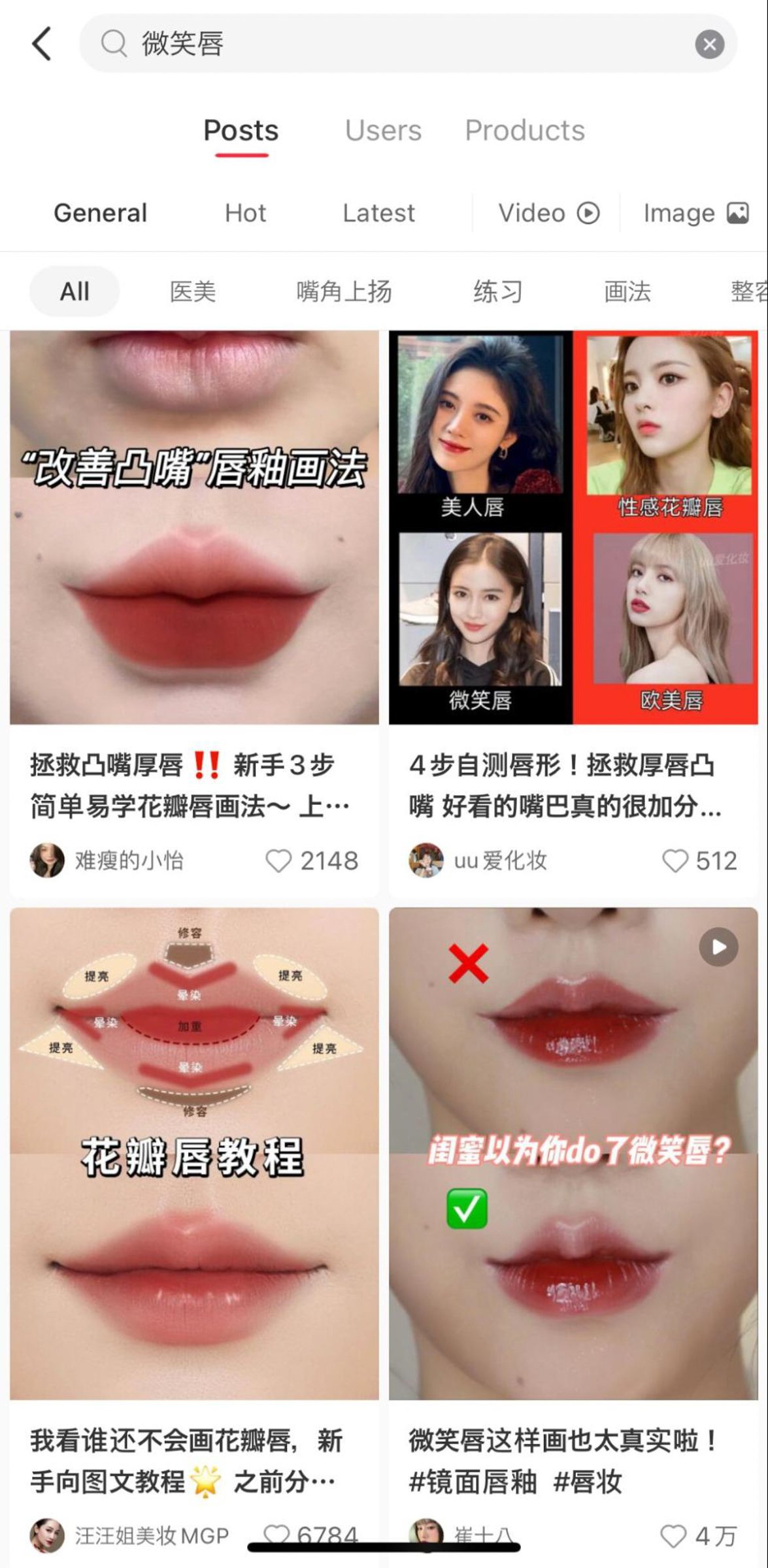The width and height of the screenshot is (768, 1568).
Task: Sort results by Hot
Action: 245,213
